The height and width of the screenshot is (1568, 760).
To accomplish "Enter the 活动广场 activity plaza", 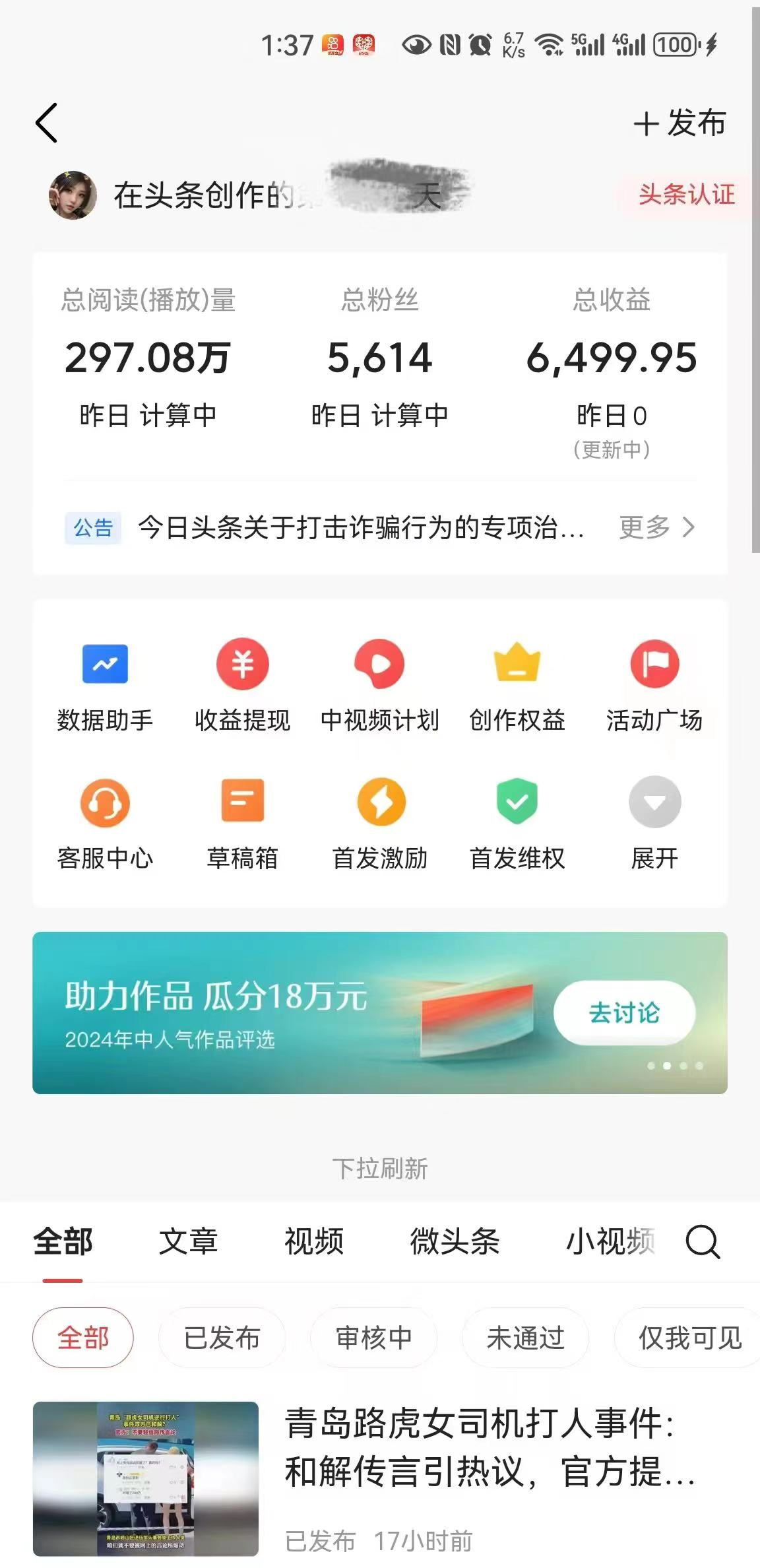I will coord(654,686).
